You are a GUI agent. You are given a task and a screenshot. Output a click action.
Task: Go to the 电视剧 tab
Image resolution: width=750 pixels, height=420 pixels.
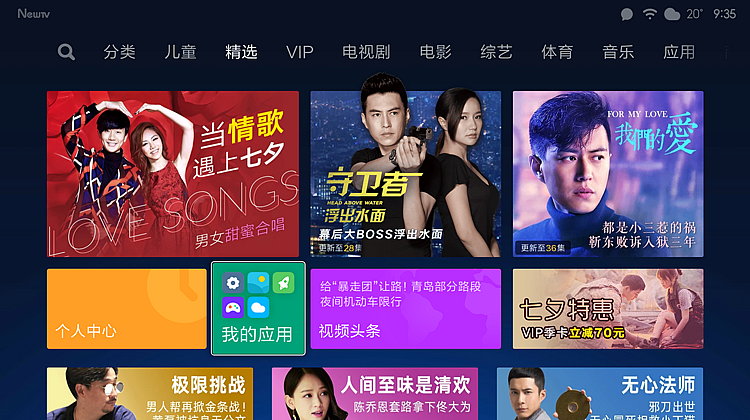coord(365,52)
